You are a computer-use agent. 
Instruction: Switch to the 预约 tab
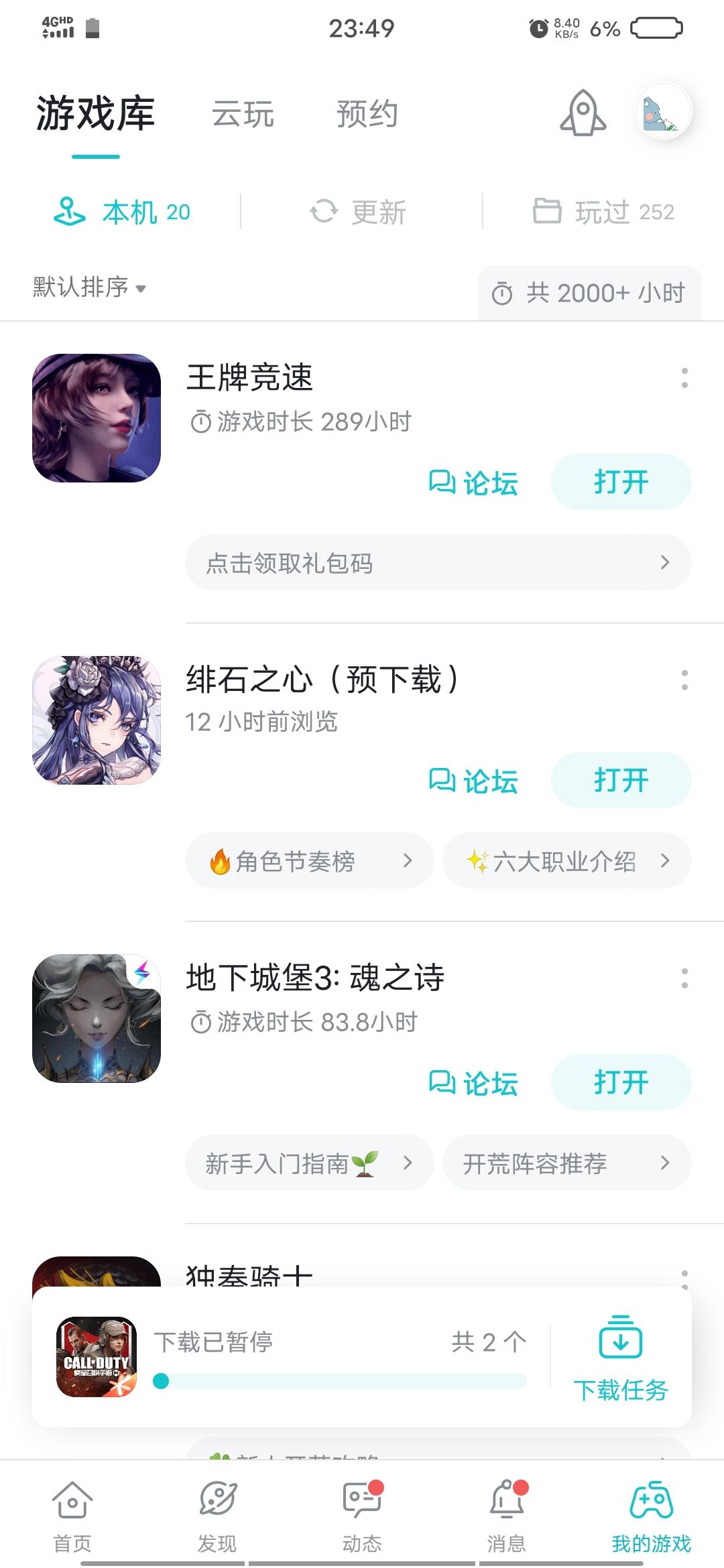click(367, 114)
